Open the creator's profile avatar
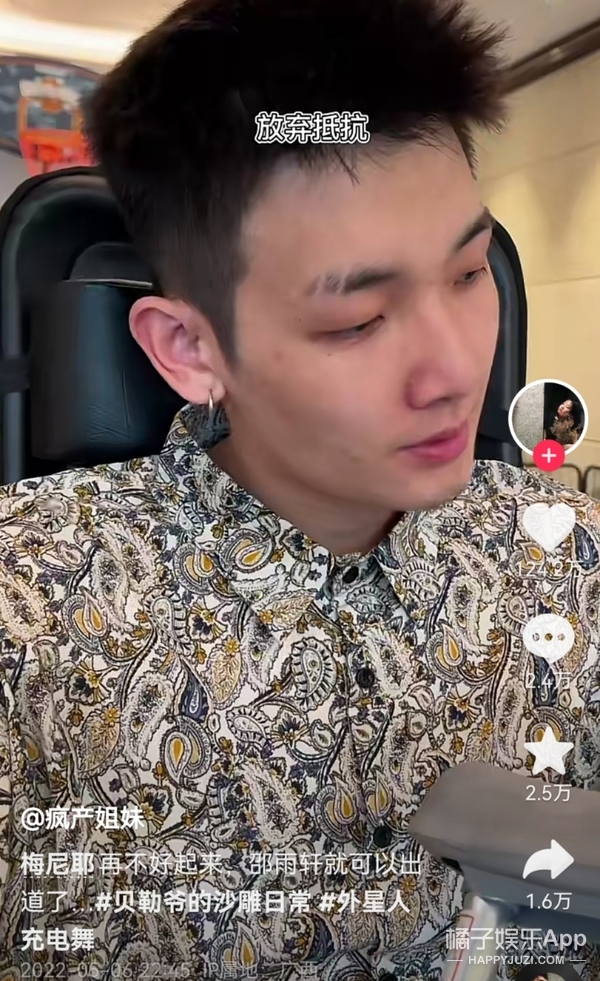600x981 pixels. pos(547,417)
